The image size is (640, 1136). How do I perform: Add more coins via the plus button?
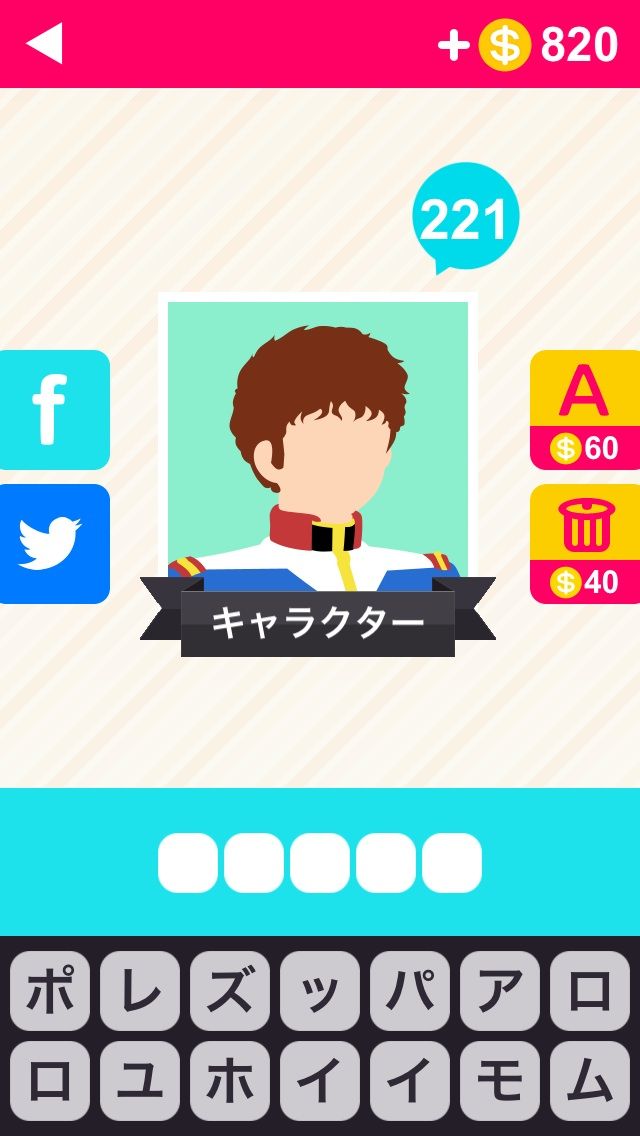coord(453,45)
